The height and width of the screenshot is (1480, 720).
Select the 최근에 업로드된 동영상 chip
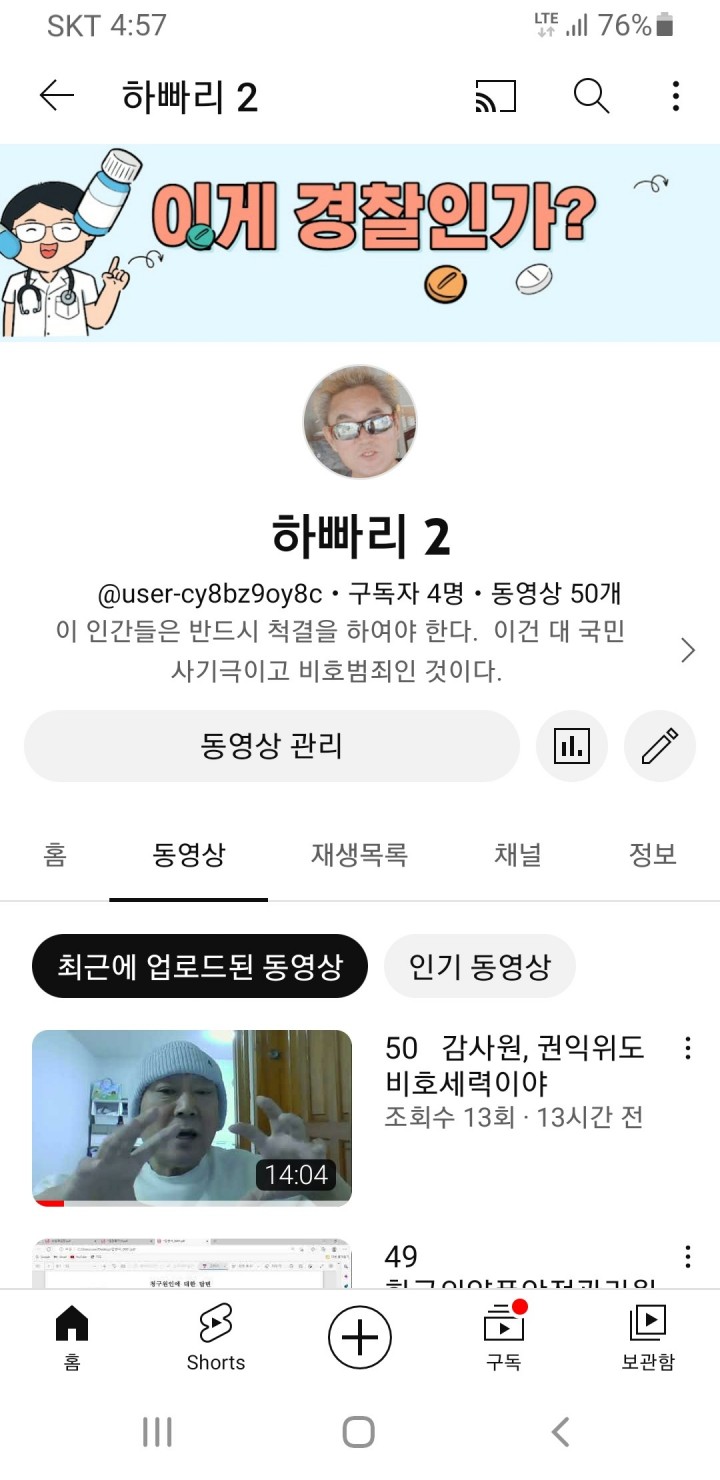tap(200, 966)
